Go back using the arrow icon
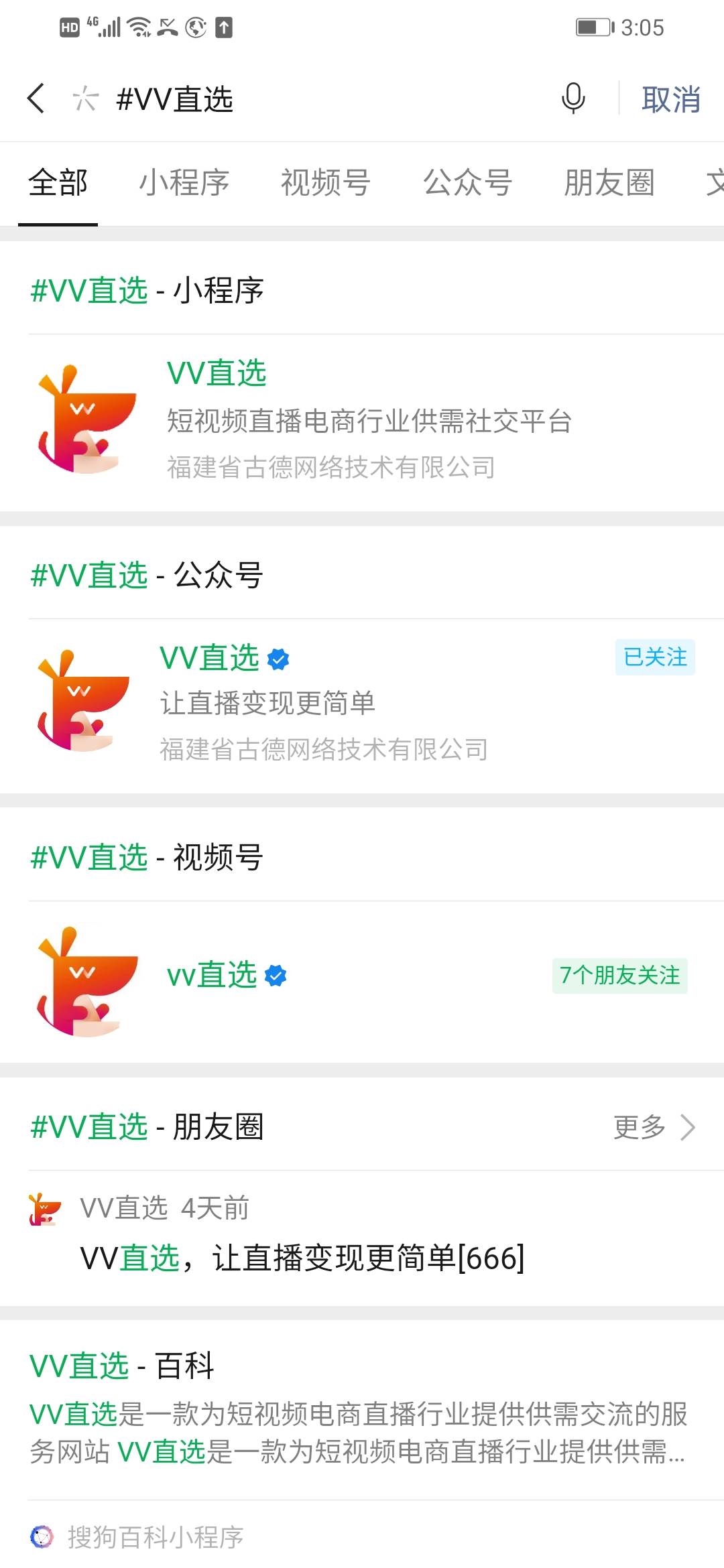The image size is (724, 1568). coord(36,99)
